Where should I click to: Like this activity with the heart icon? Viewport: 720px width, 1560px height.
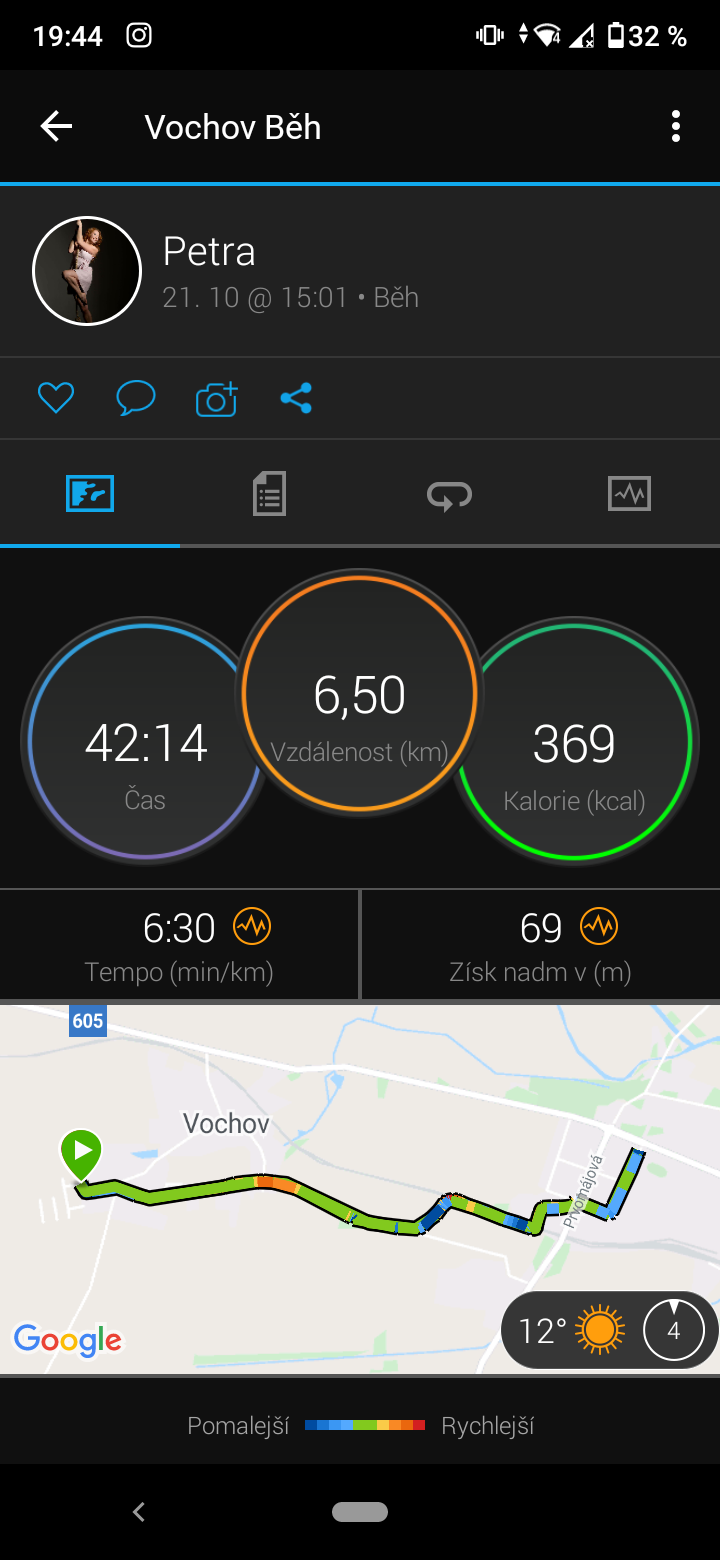(x=56, y=399)
